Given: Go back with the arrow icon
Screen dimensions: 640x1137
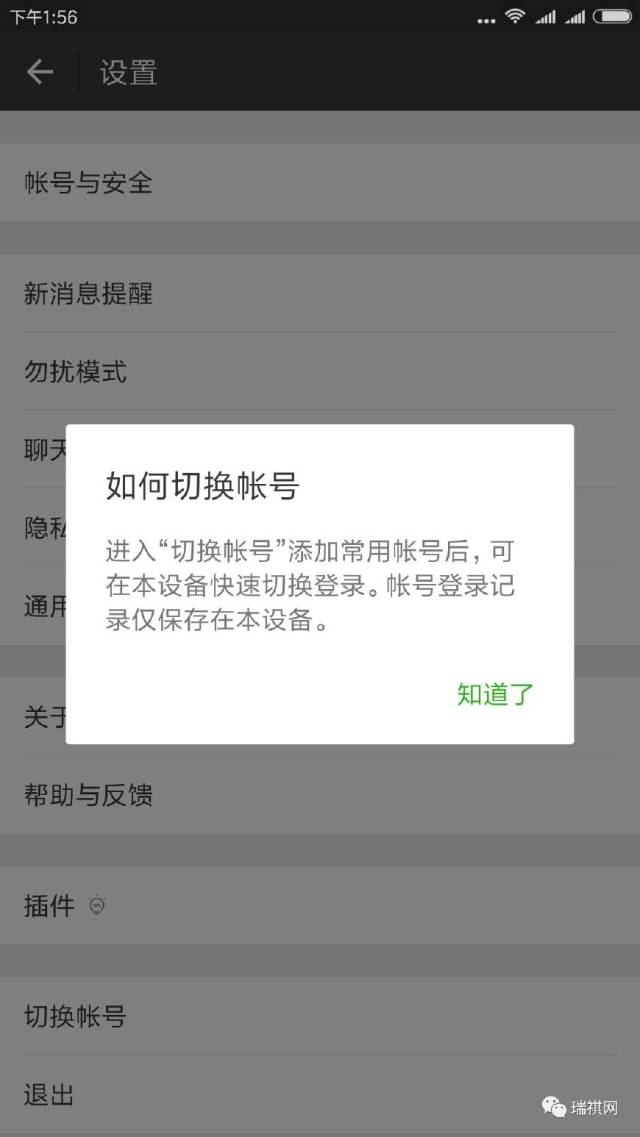Looking at the screenshot, I should (40, 72).
